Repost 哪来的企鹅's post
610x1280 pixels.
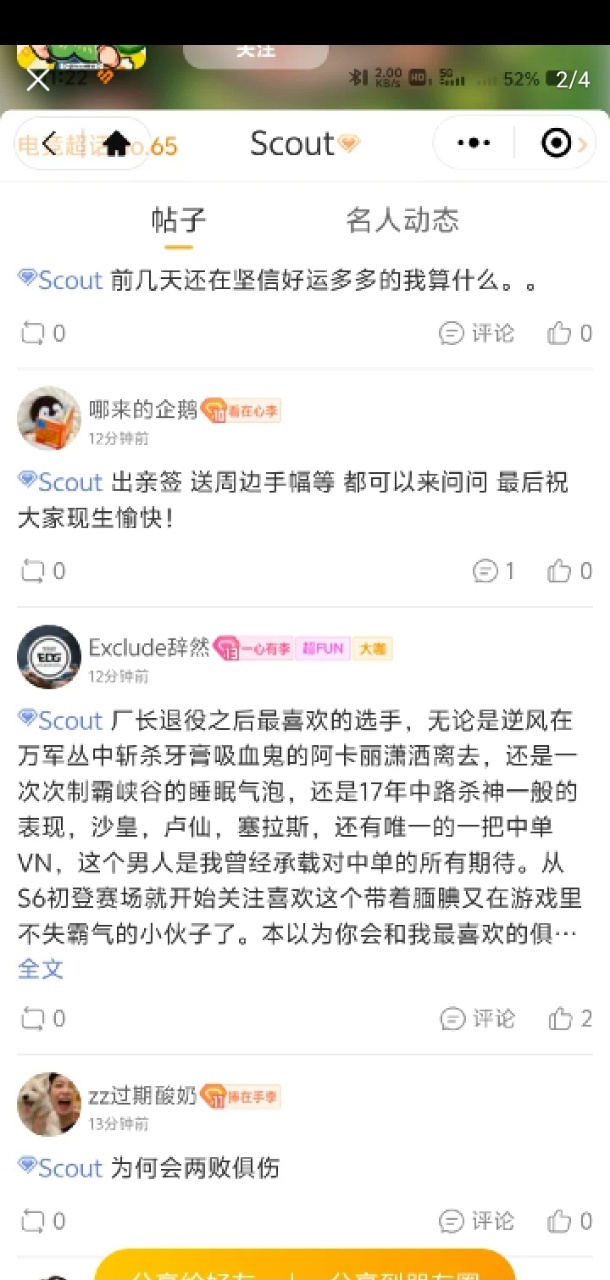pyautogui.click(x=44, y=571)
